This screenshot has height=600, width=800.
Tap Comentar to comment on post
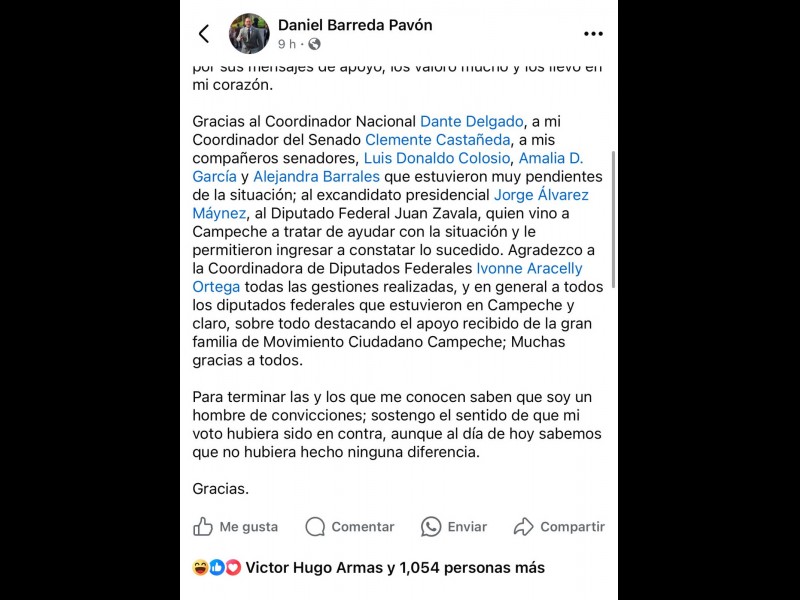click(x=350, y=526)
